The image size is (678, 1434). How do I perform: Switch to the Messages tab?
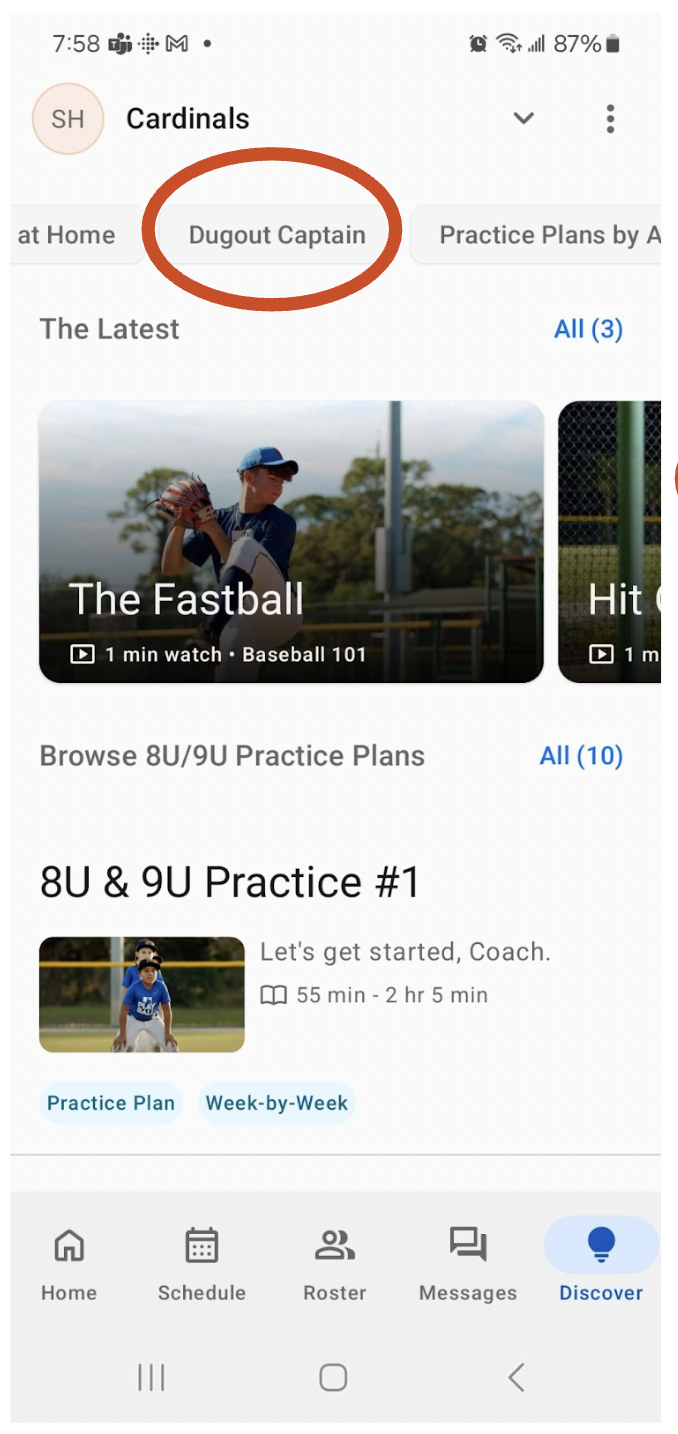pos(468,1264)
